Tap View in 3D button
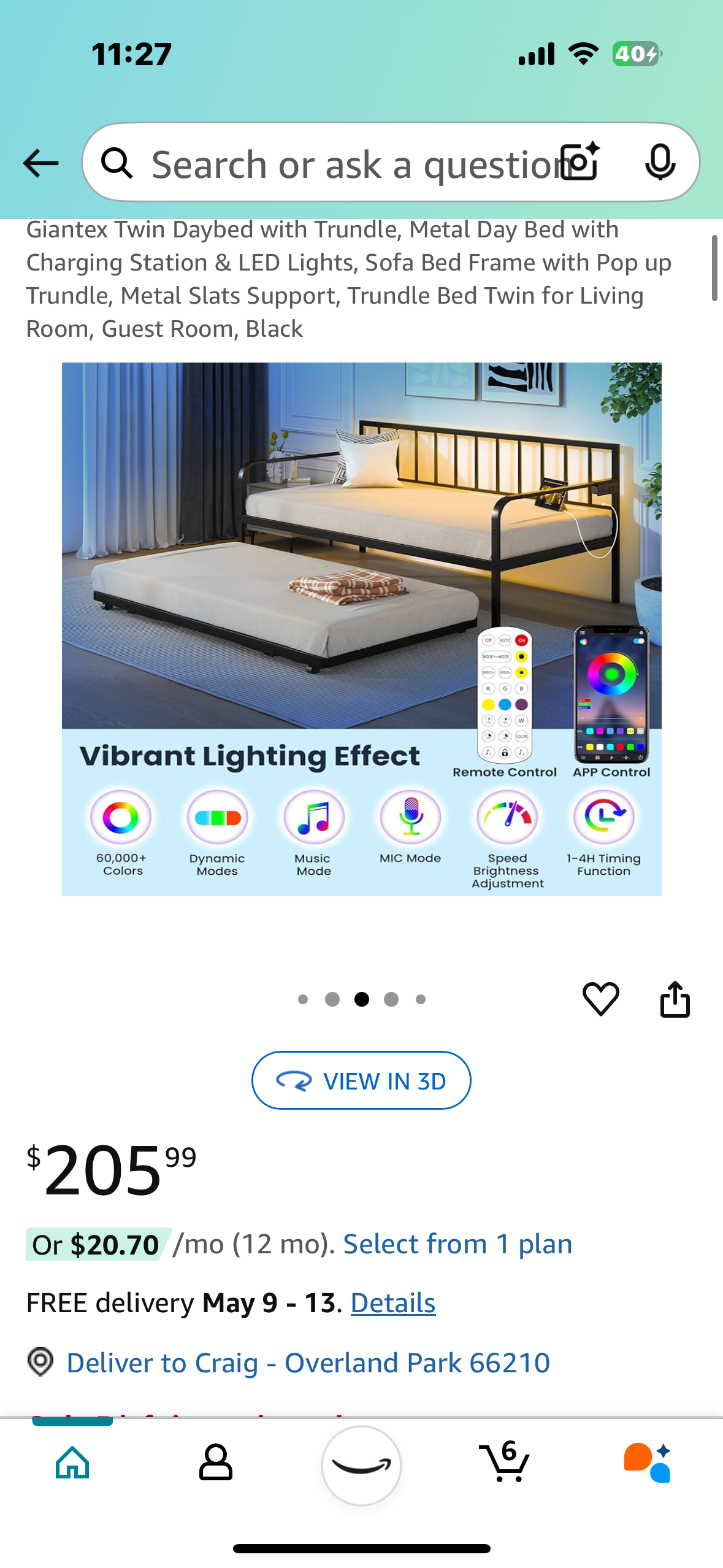Image resolution: width=723 pixels, height=1568 pixels. coord(361,1080)
